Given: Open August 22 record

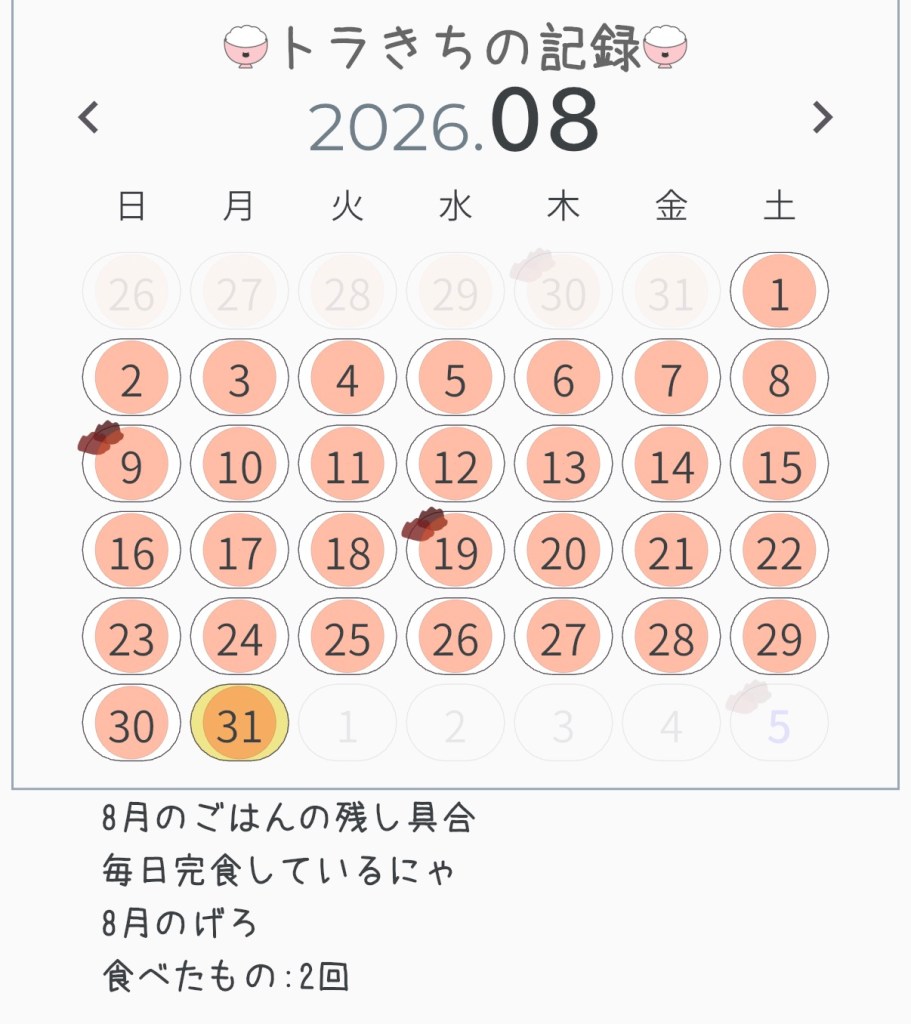Looking at the screenshot, I should [x=779, y=551].
